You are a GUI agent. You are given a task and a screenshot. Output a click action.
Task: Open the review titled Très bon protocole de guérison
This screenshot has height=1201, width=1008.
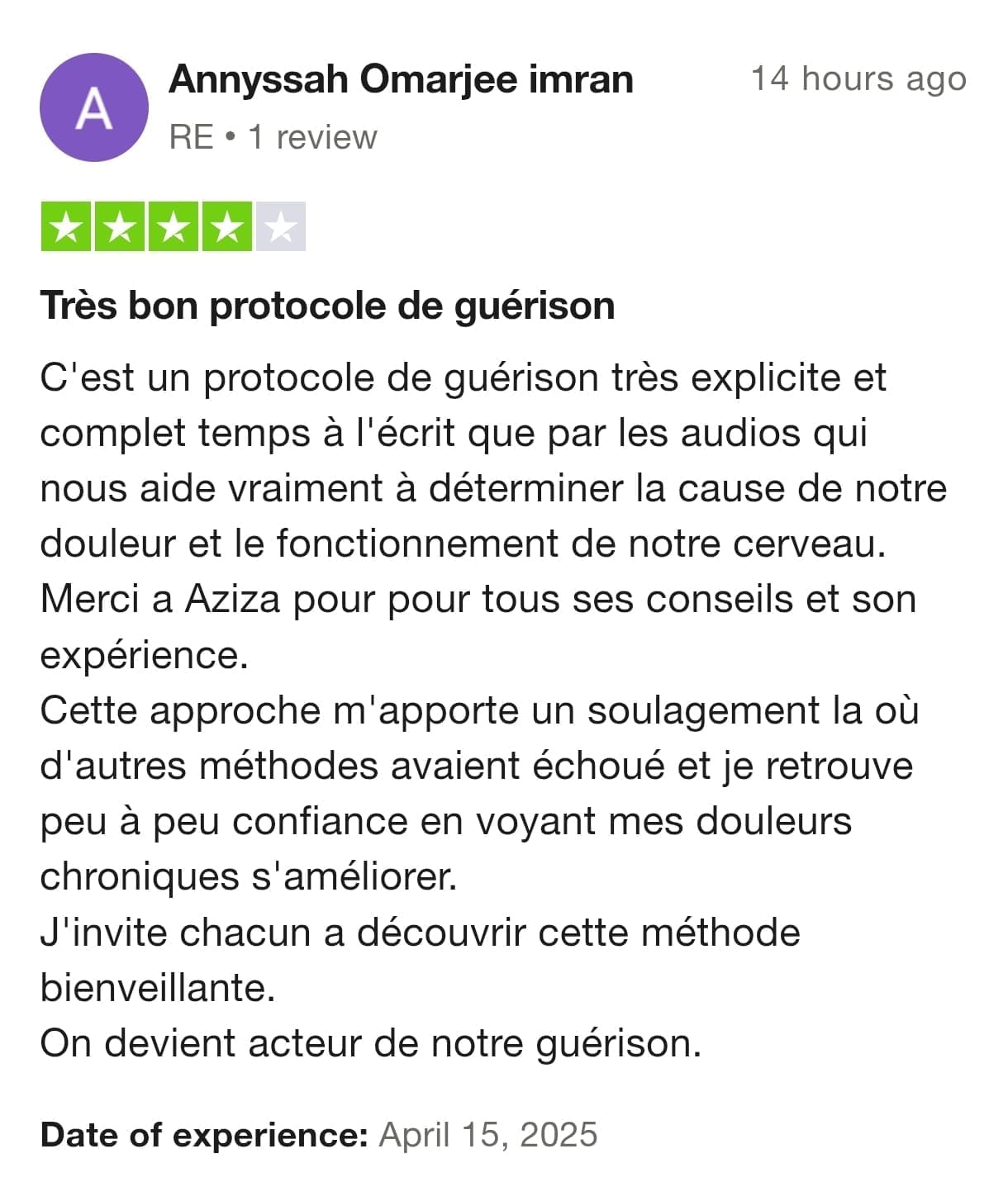[x=327, y=306]
